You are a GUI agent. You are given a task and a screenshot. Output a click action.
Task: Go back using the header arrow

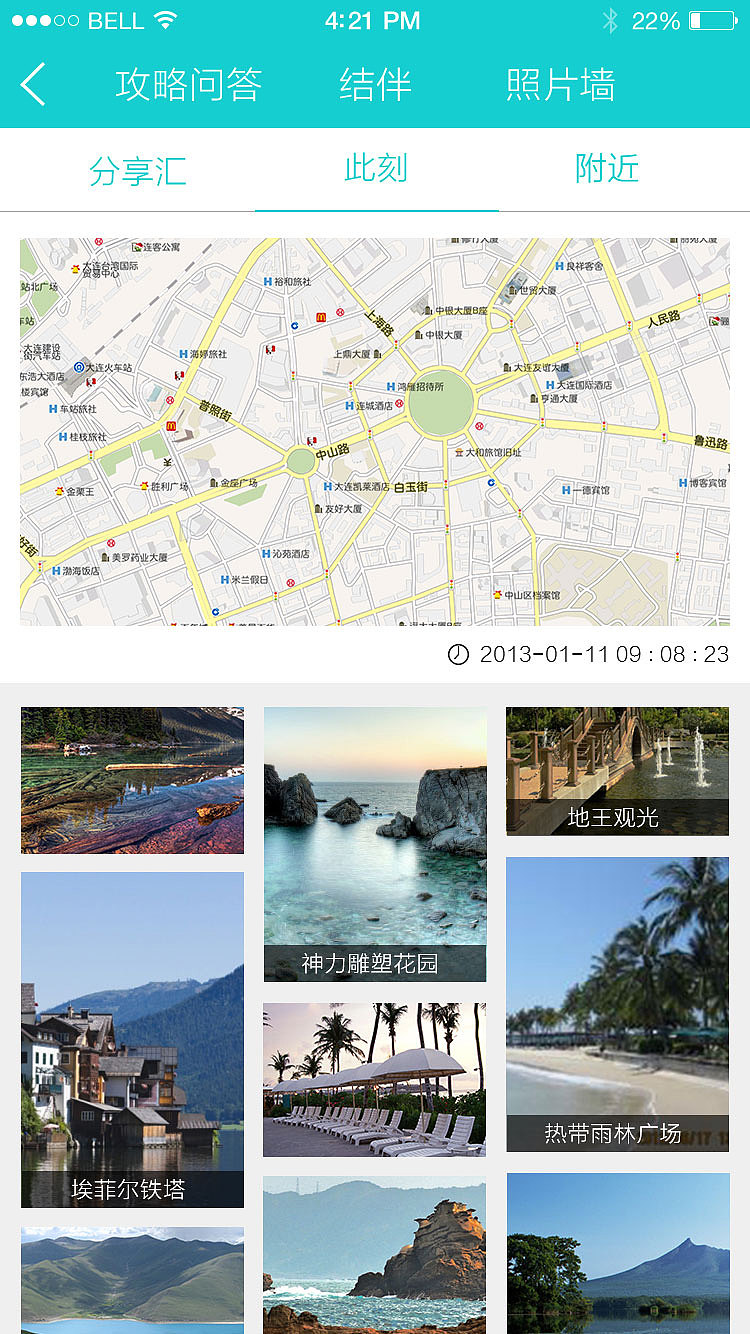click(34, 84)
